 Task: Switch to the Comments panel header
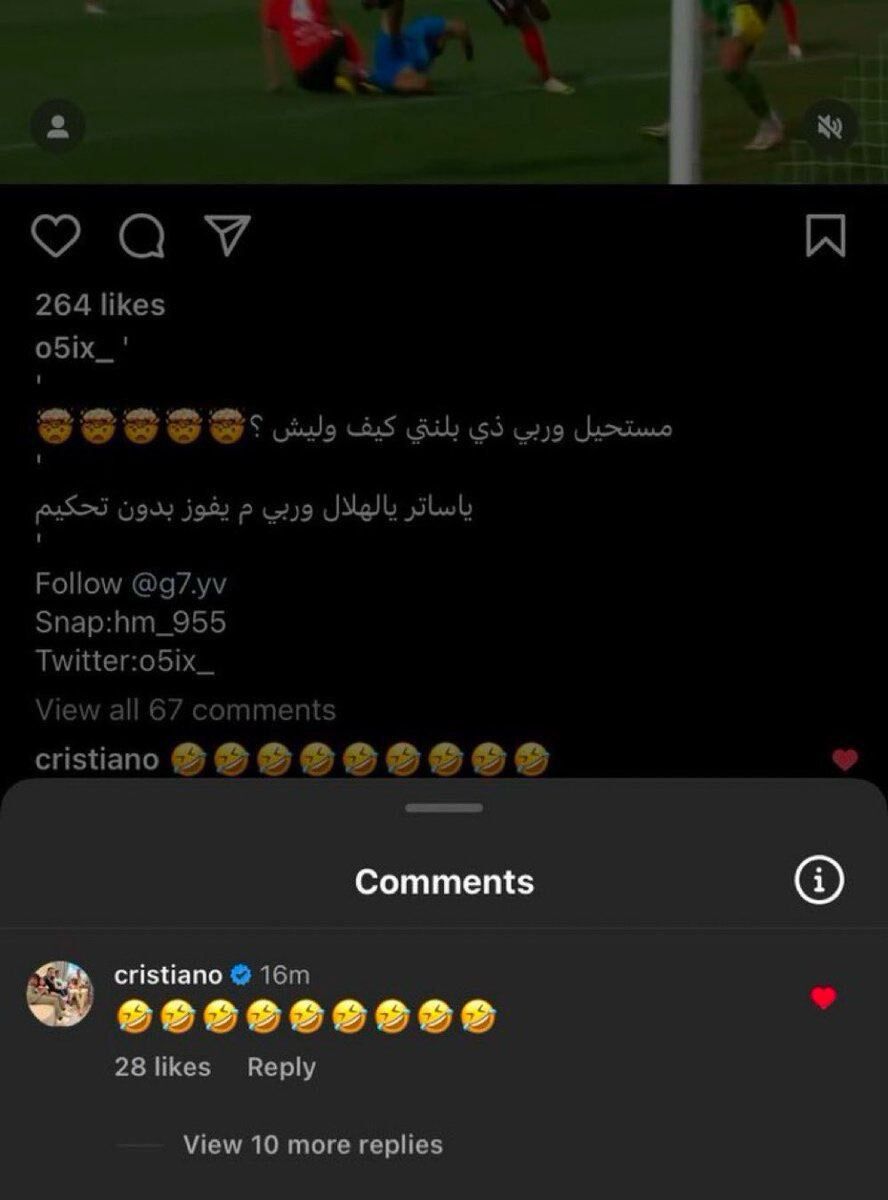pos(443,881)
